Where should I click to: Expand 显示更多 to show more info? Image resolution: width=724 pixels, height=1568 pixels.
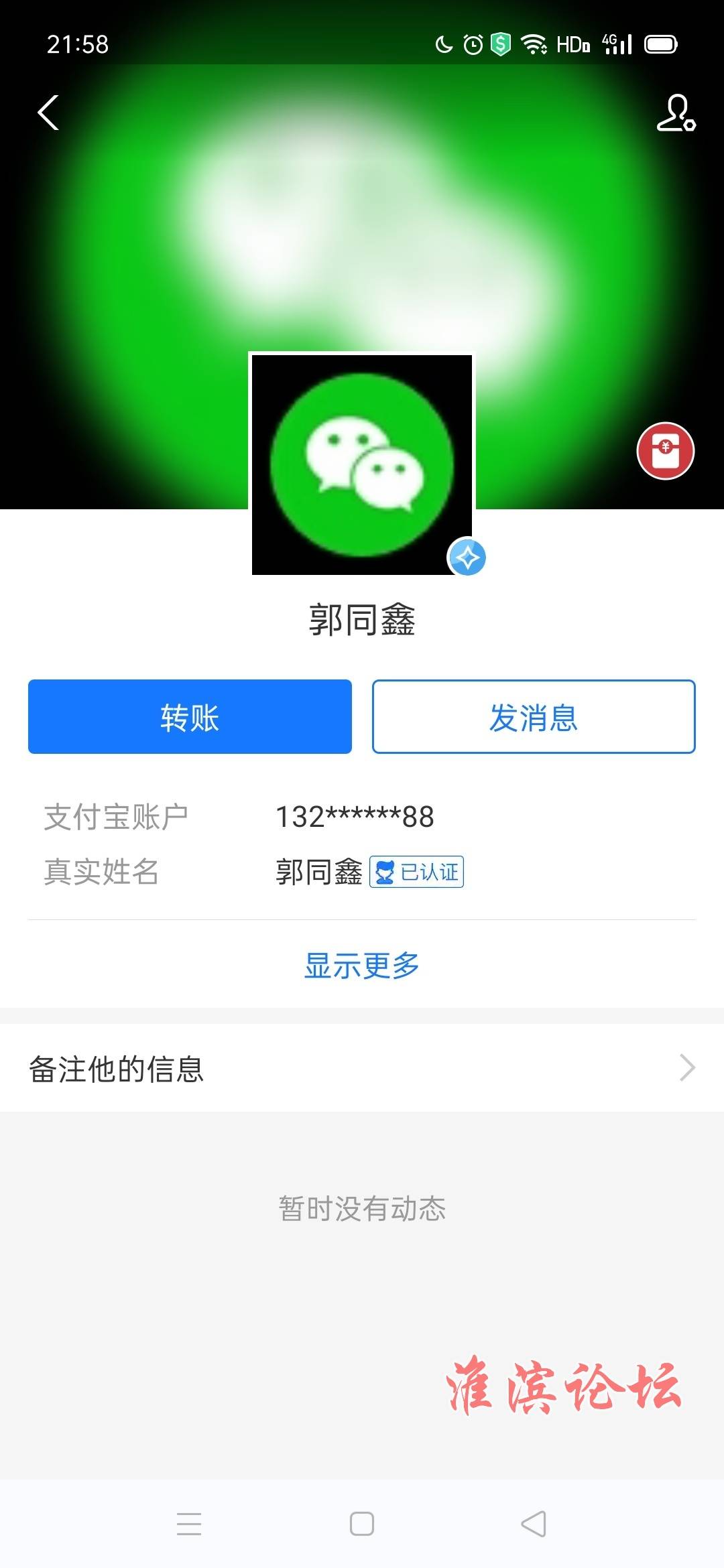click(362, 966)
